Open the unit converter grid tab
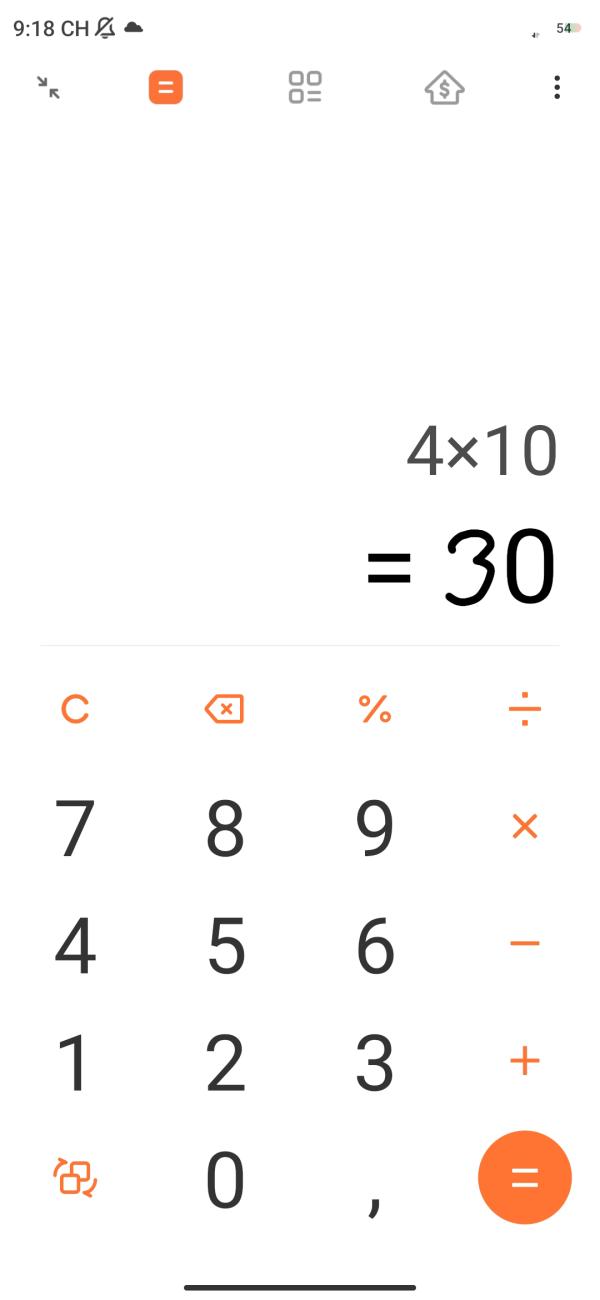The image size is (600, 1300). click(x=305, y=87)
